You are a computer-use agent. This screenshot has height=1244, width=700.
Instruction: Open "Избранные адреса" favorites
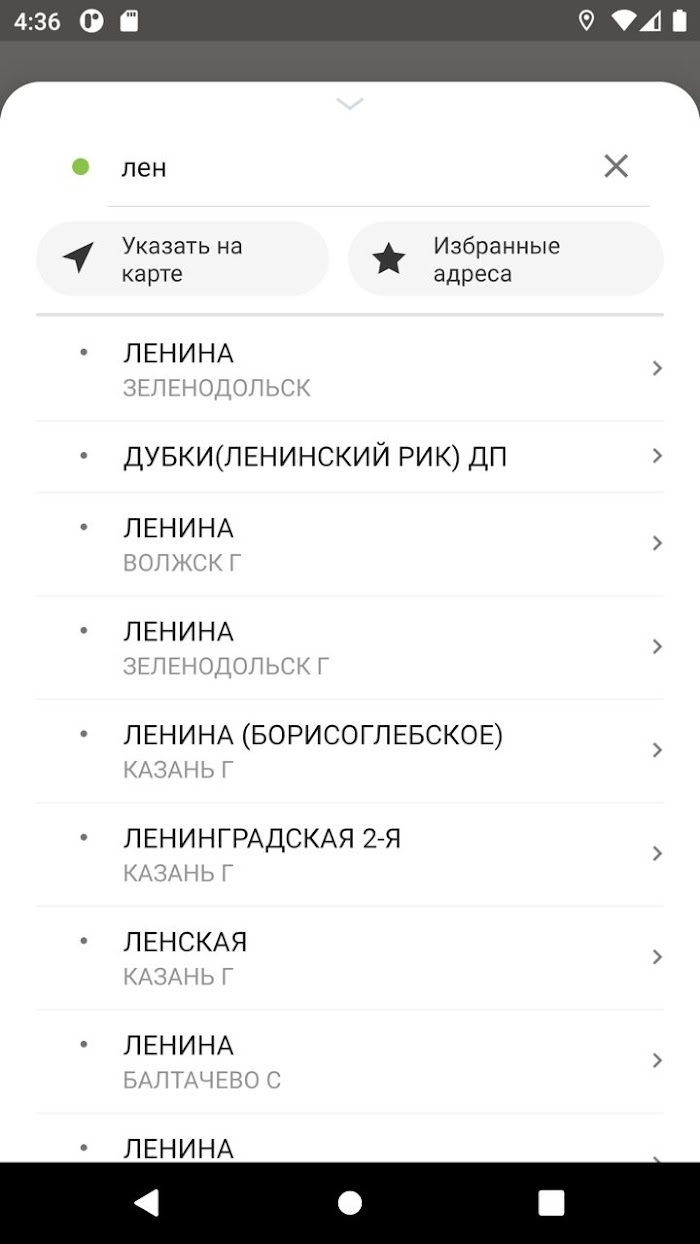point(505,259)
